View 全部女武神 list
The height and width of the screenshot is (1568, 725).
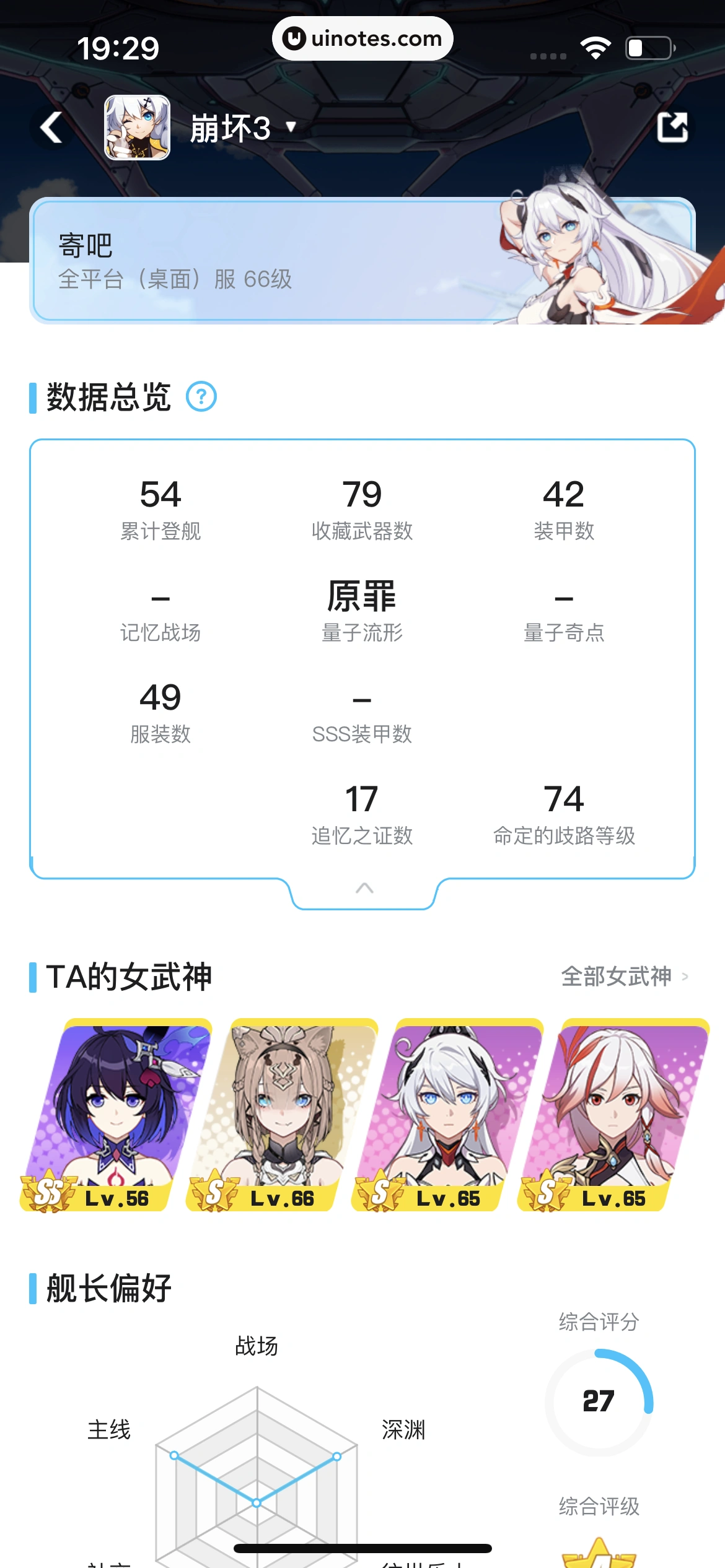(624, 977)
